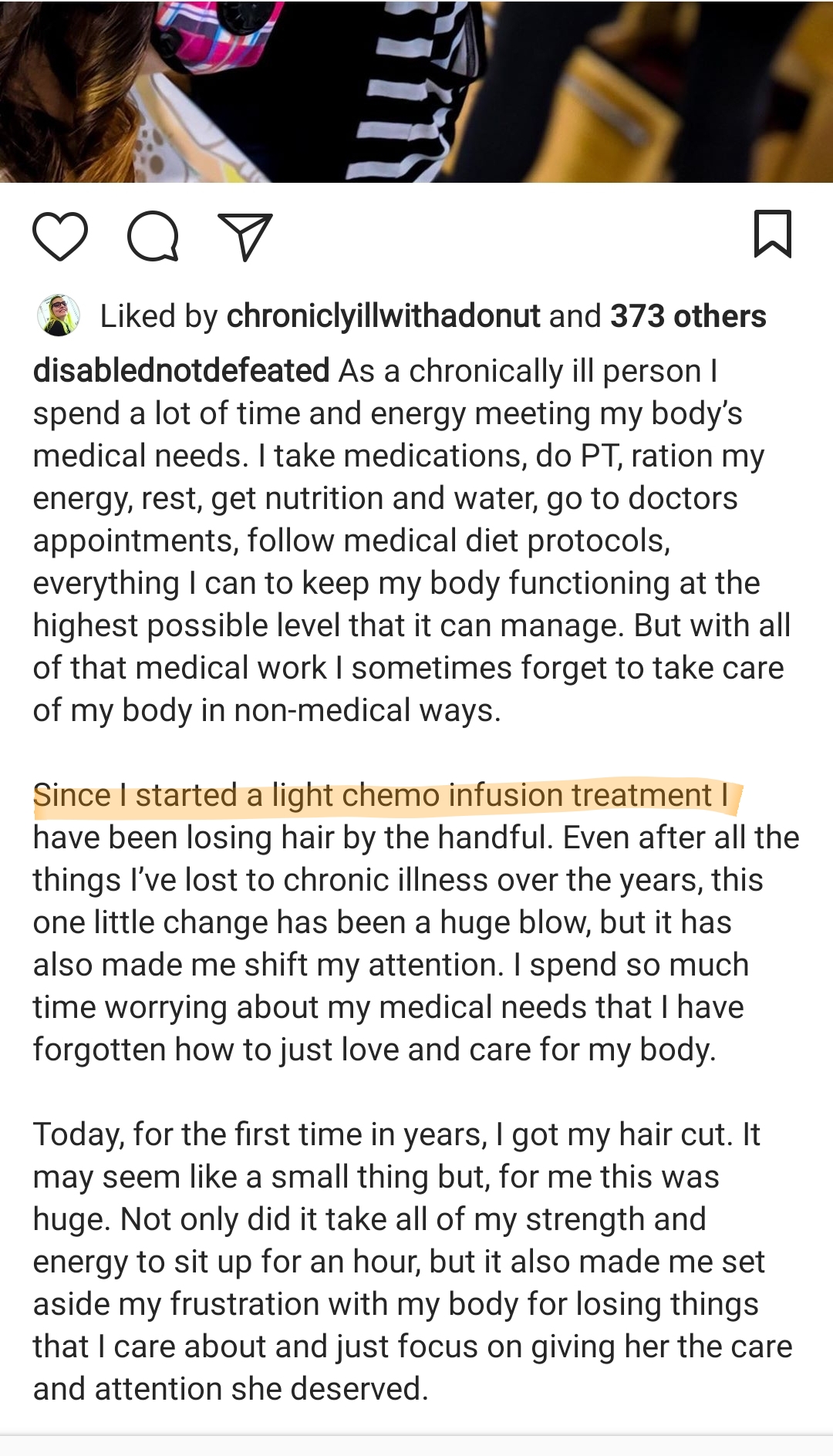
Task: Tap the liker's small profile picture
Action: click(x=59, y=315)
